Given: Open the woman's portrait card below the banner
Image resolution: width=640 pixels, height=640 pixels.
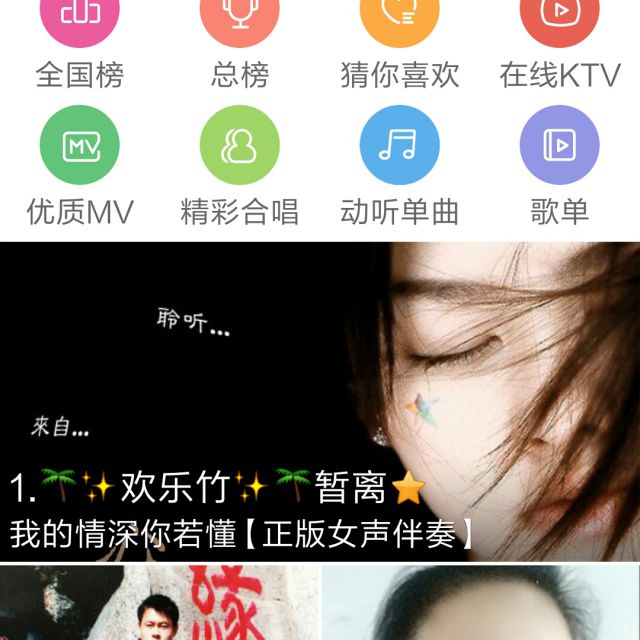Looking at the screenshot, I should click(482, 604).
